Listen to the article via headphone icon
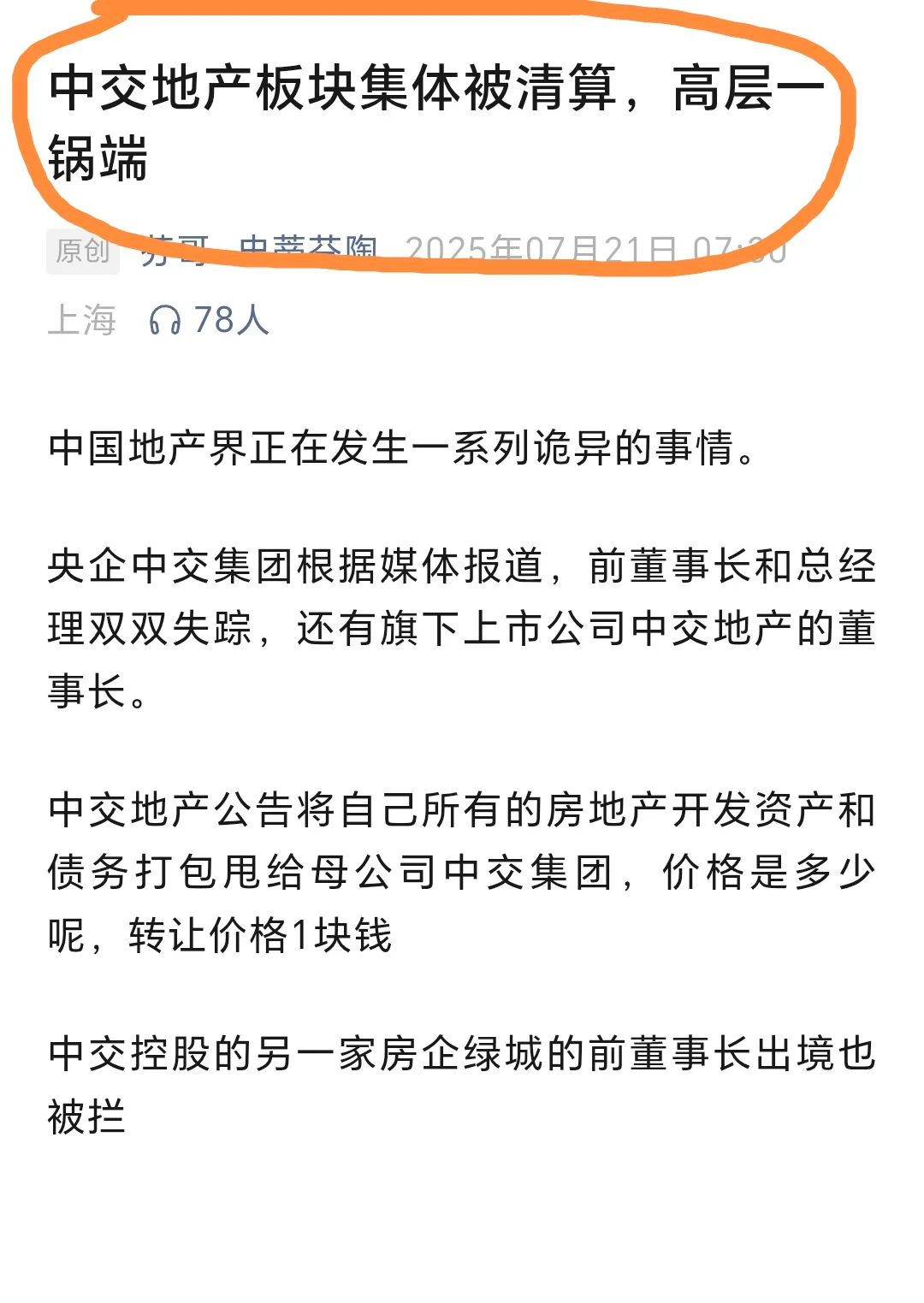This screenshot has height=1303, width=924. tap(165, 321)
